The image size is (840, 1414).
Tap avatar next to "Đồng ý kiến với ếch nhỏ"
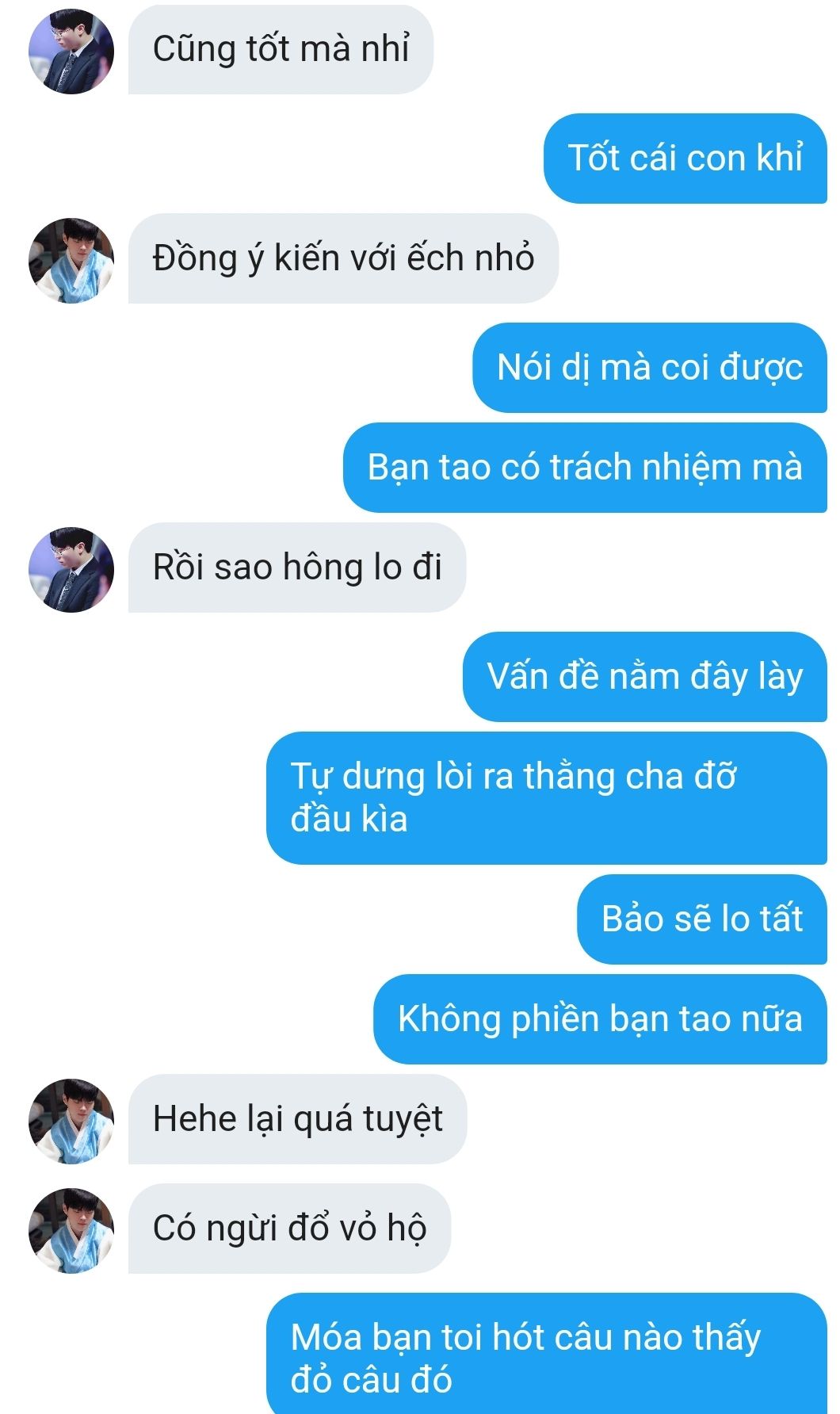(x=71, y=261)
